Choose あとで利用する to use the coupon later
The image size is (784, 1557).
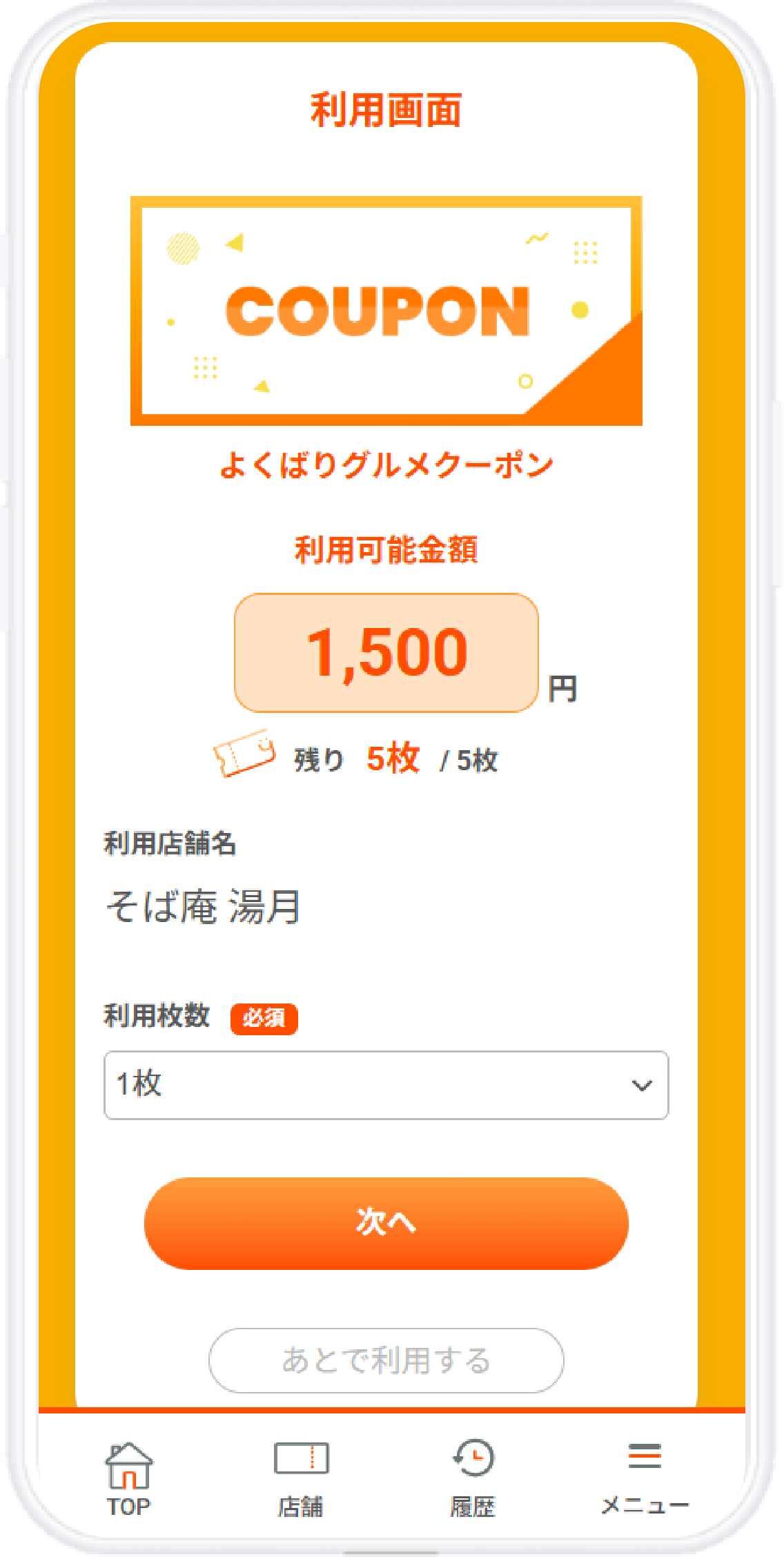(x=386, y=1360)
